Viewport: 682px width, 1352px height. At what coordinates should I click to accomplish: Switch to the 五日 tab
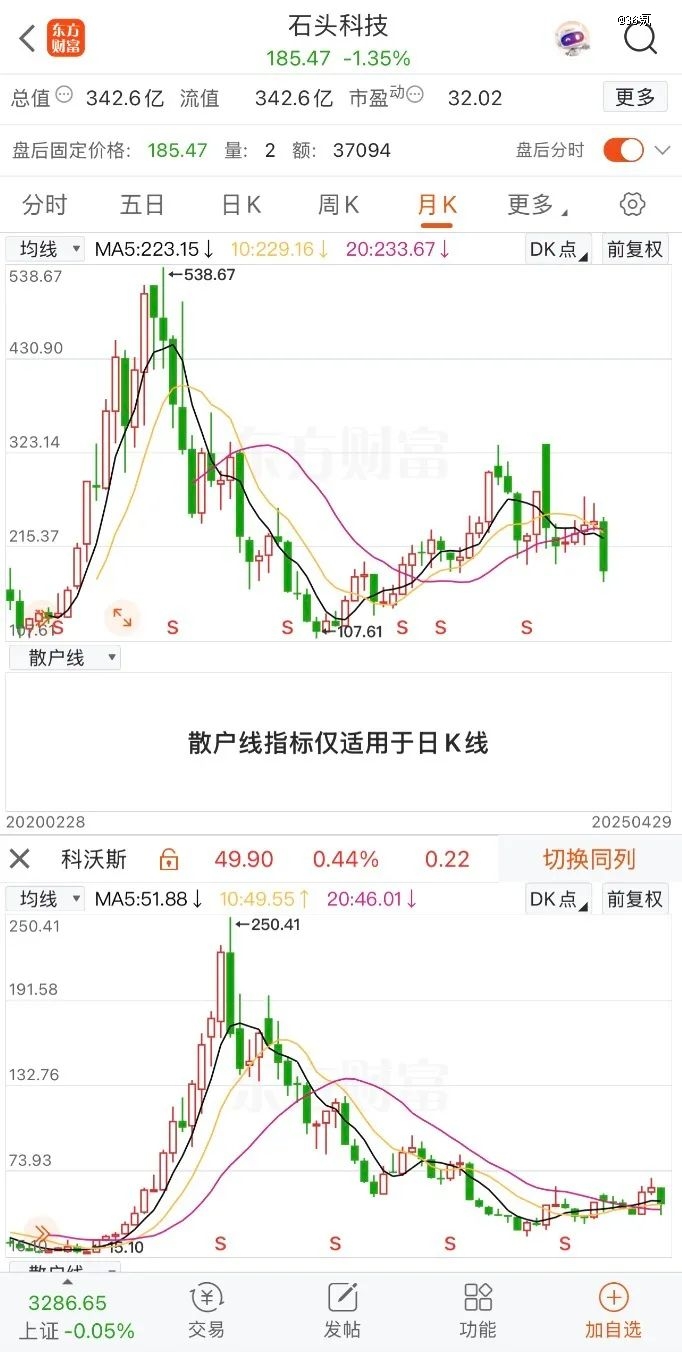142,205
